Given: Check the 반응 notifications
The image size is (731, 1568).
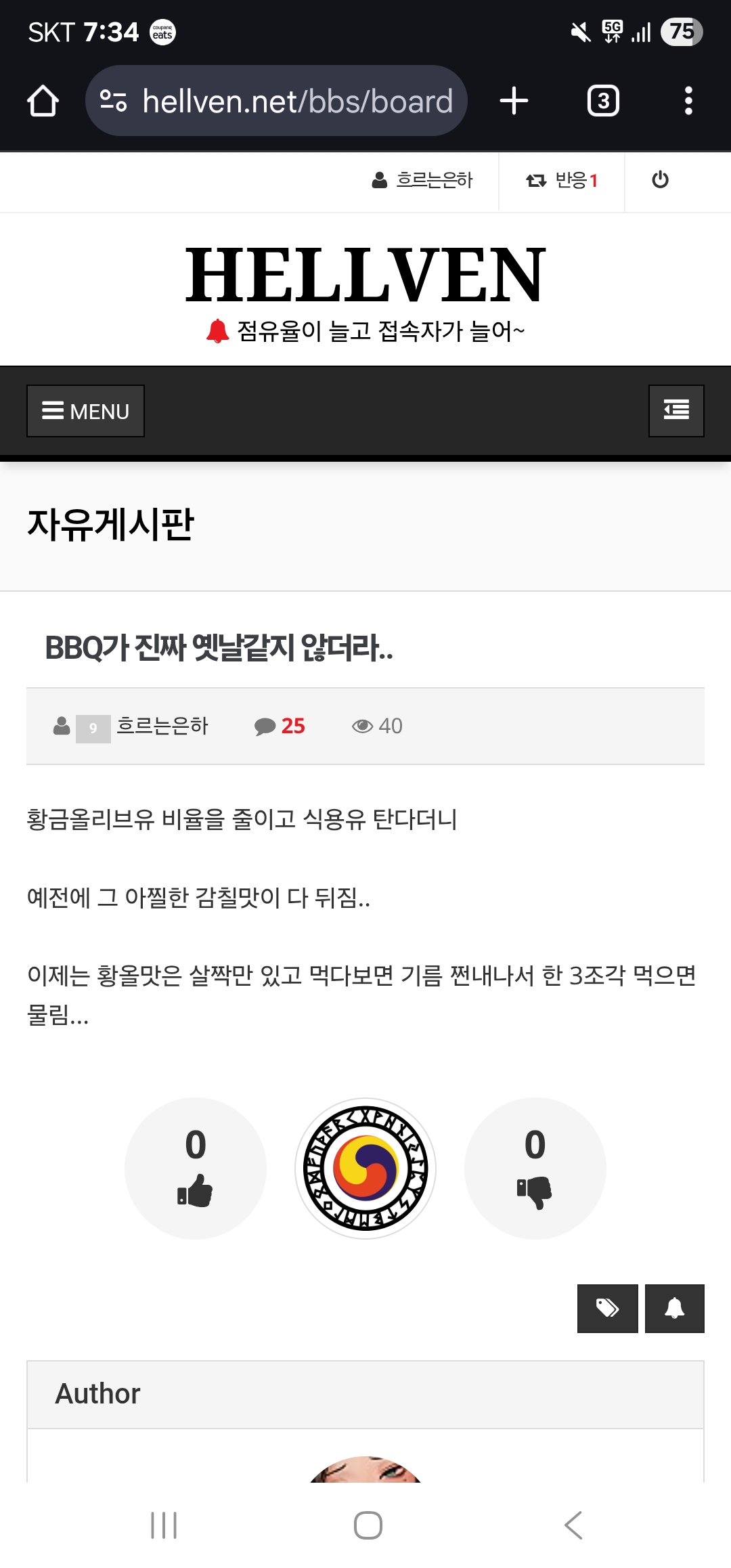Looking at the screenshot, I should click(x=562, y=180).
